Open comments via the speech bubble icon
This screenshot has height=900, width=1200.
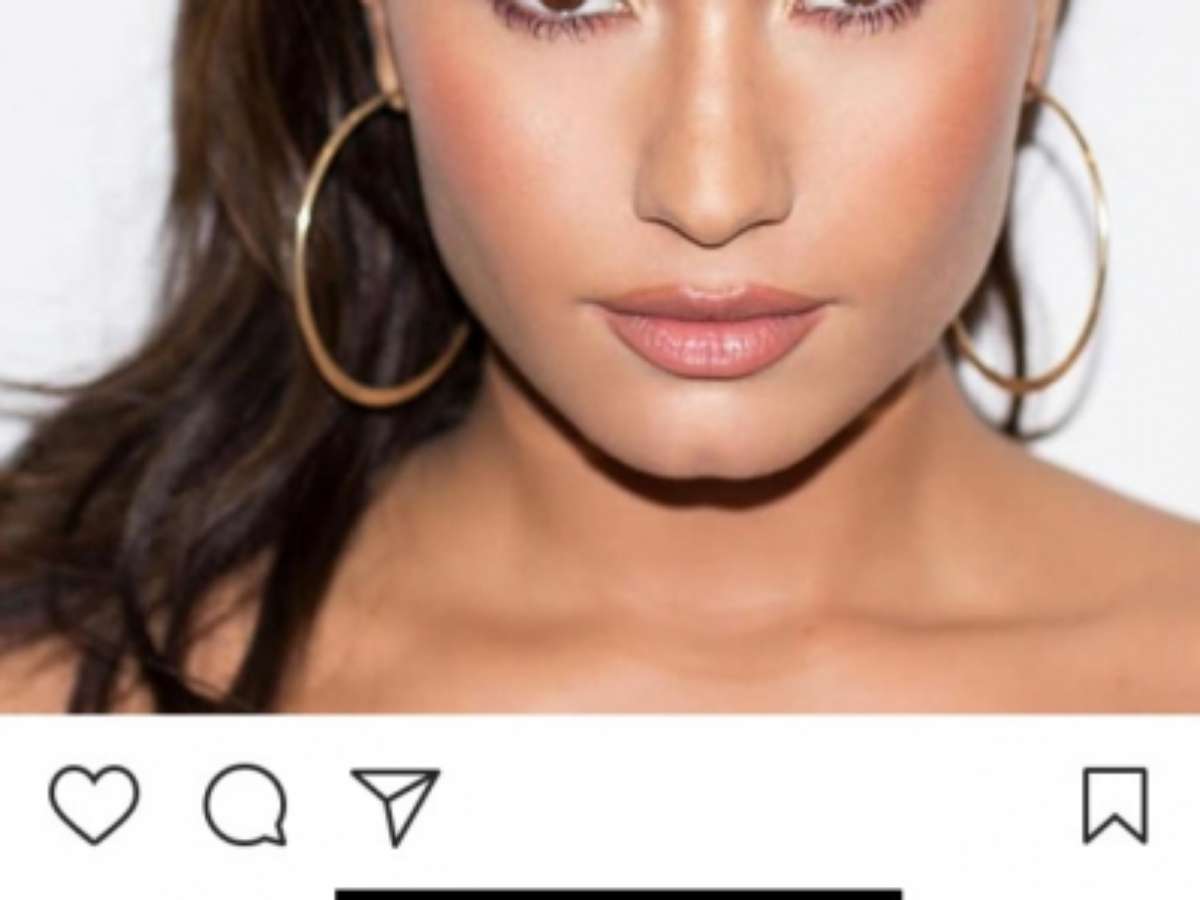pos(245,804)
